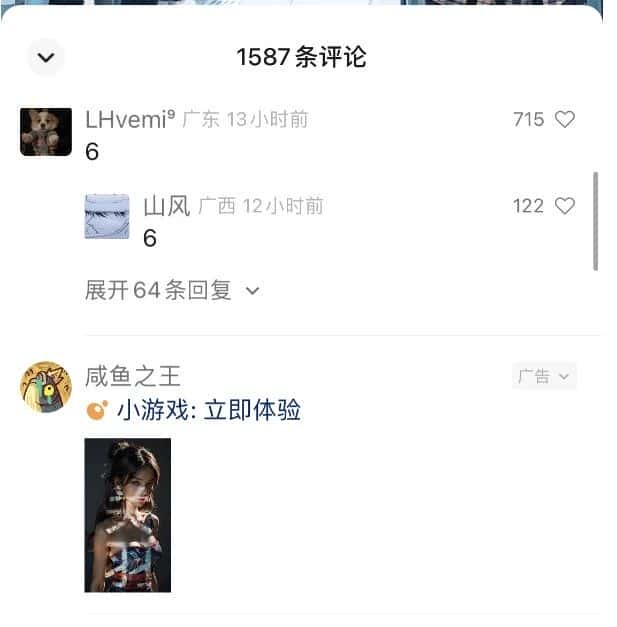Expand the 64 replies

171,291
